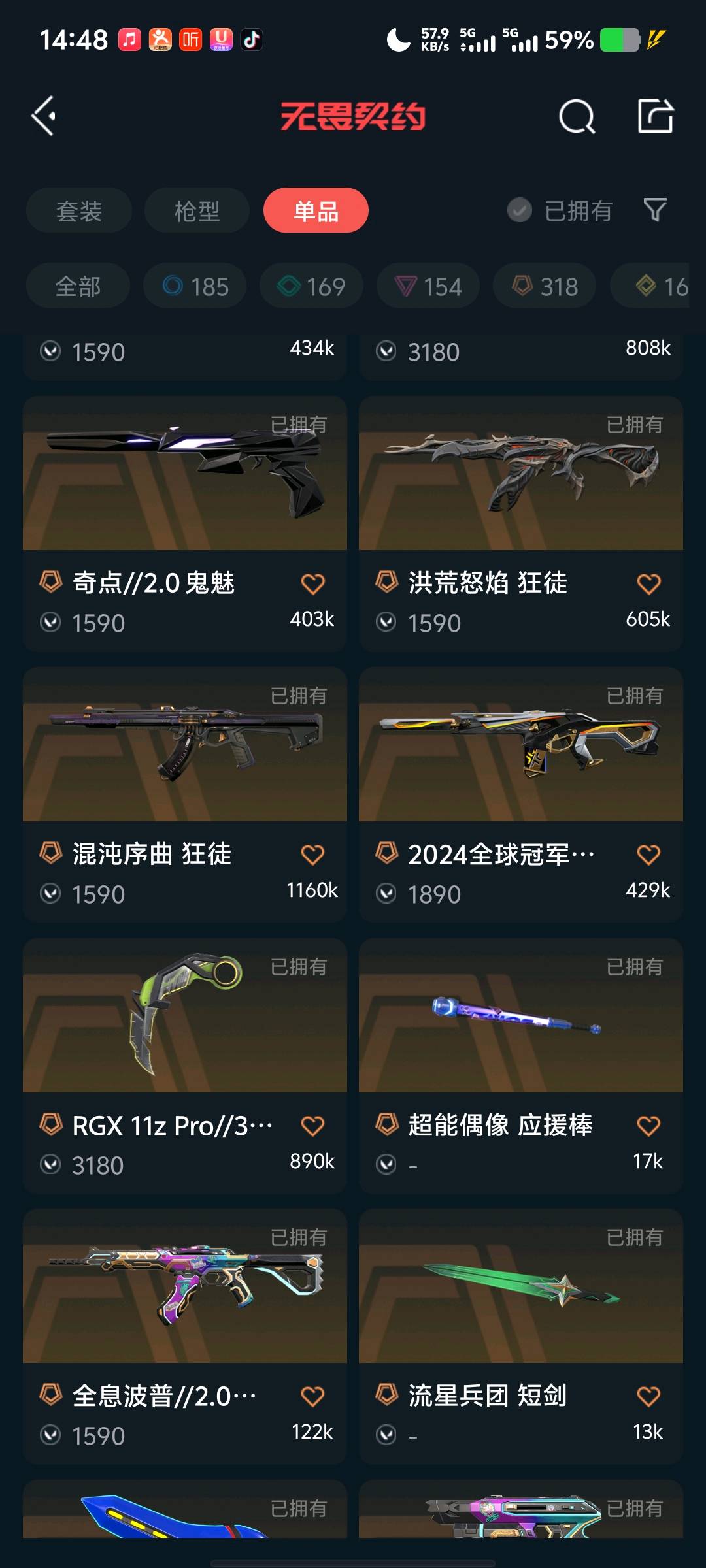The height and width of the screenshot is (1568, 706).
Task: Select the 单品 tab
Action: pyautogui.click(x=316, y=211)
